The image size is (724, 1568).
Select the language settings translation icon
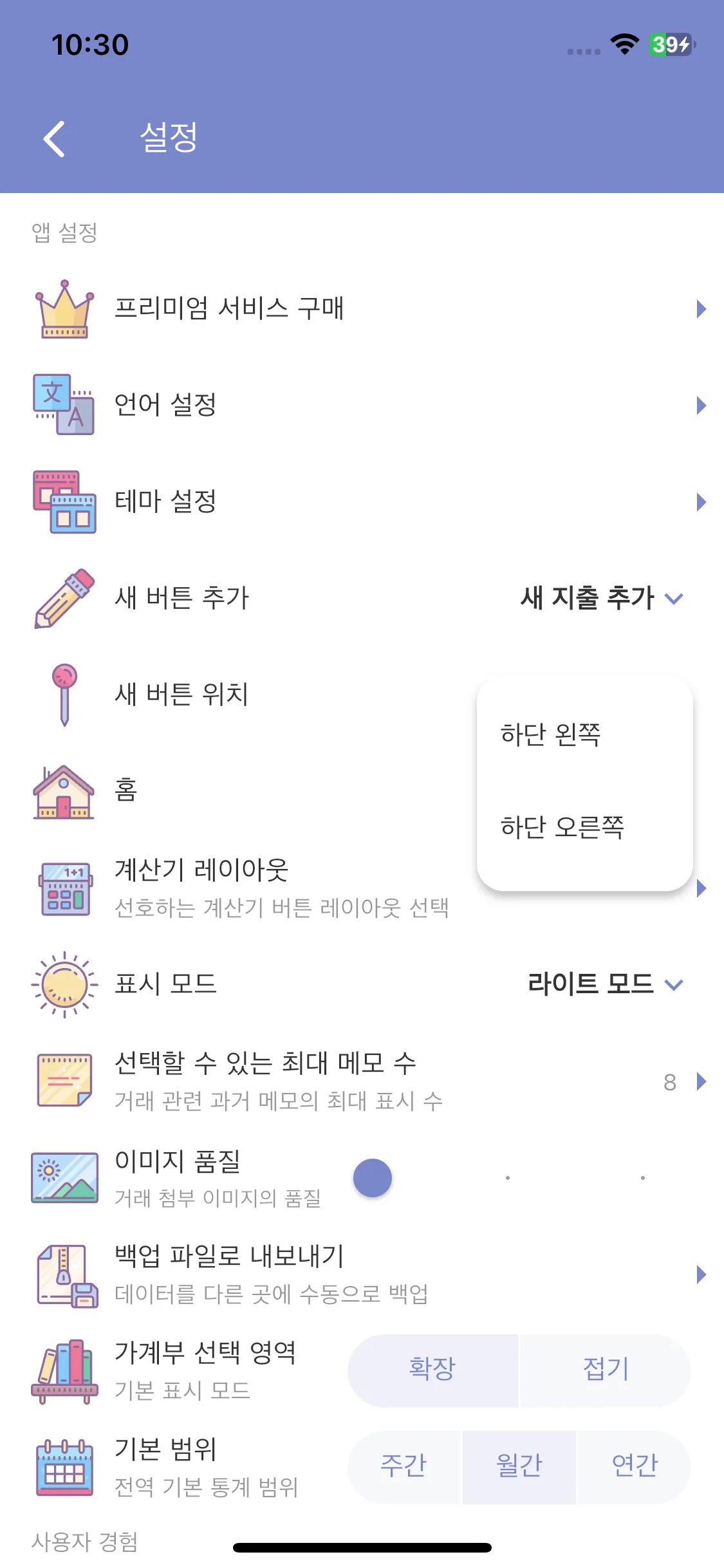pyautogui.click(x=63, y=405)
